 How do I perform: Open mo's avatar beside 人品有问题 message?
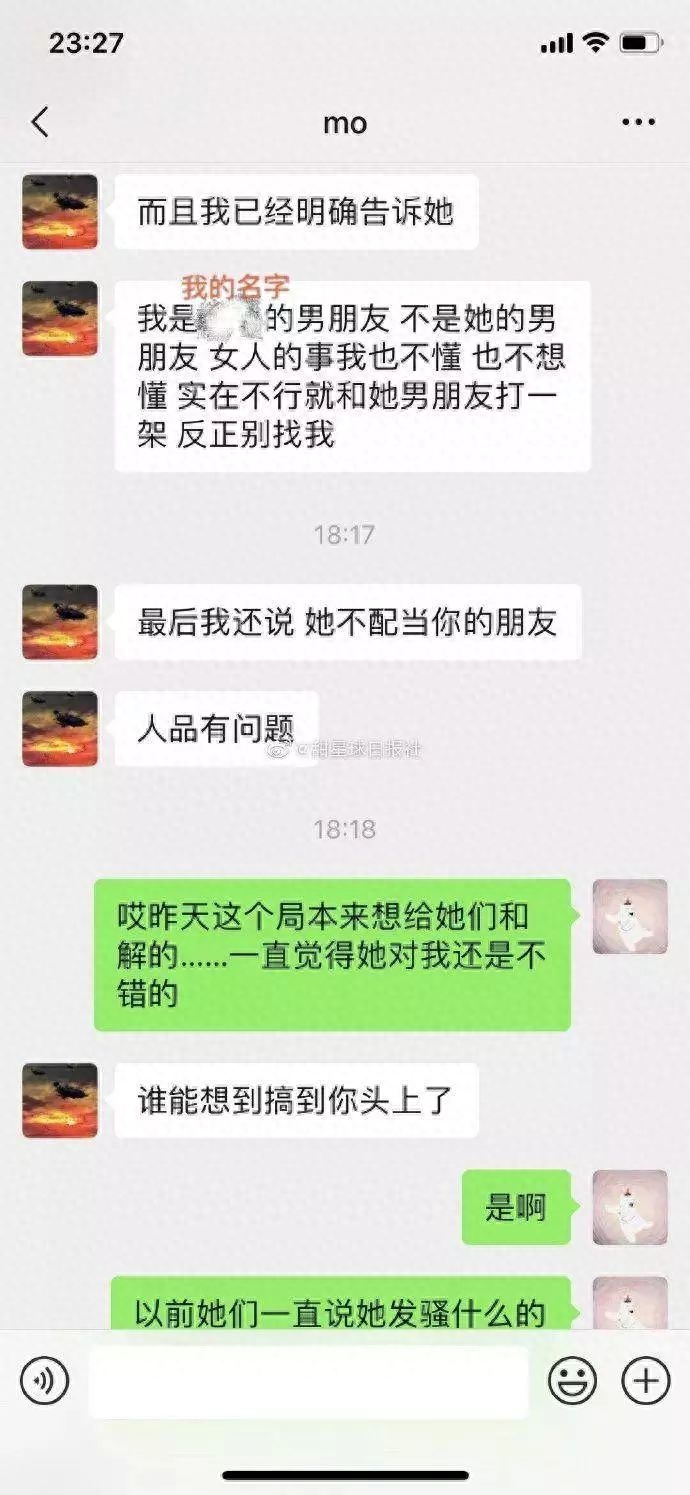point(60,728)
